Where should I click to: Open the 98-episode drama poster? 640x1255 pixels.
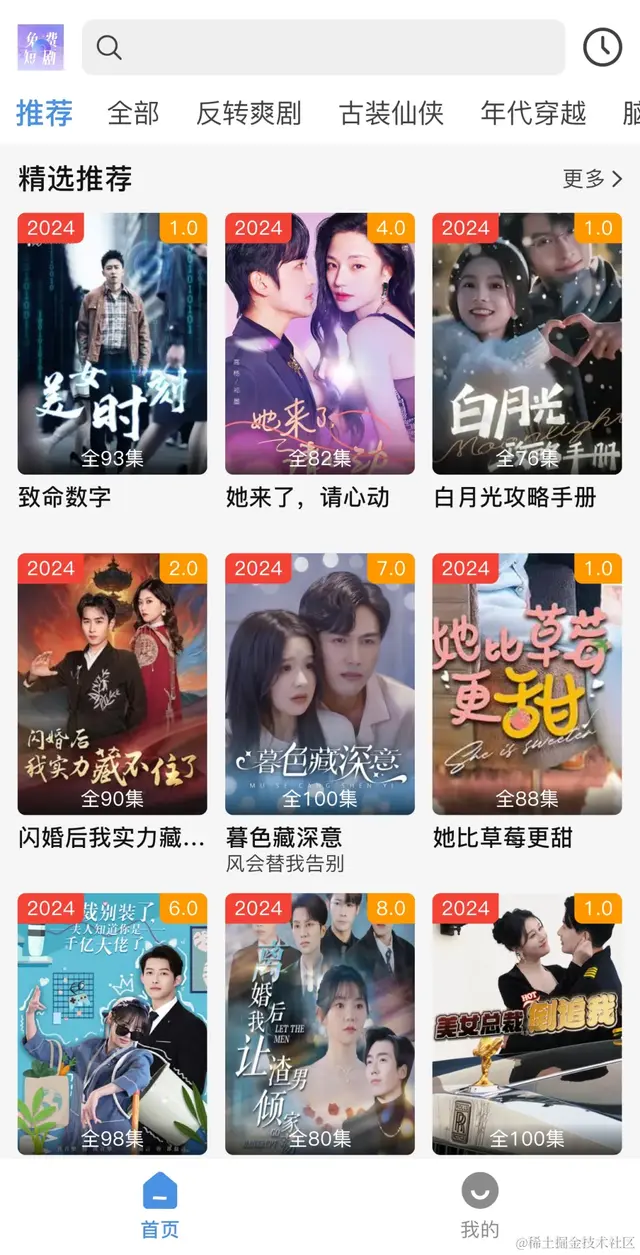click(x=112, y=1024)
